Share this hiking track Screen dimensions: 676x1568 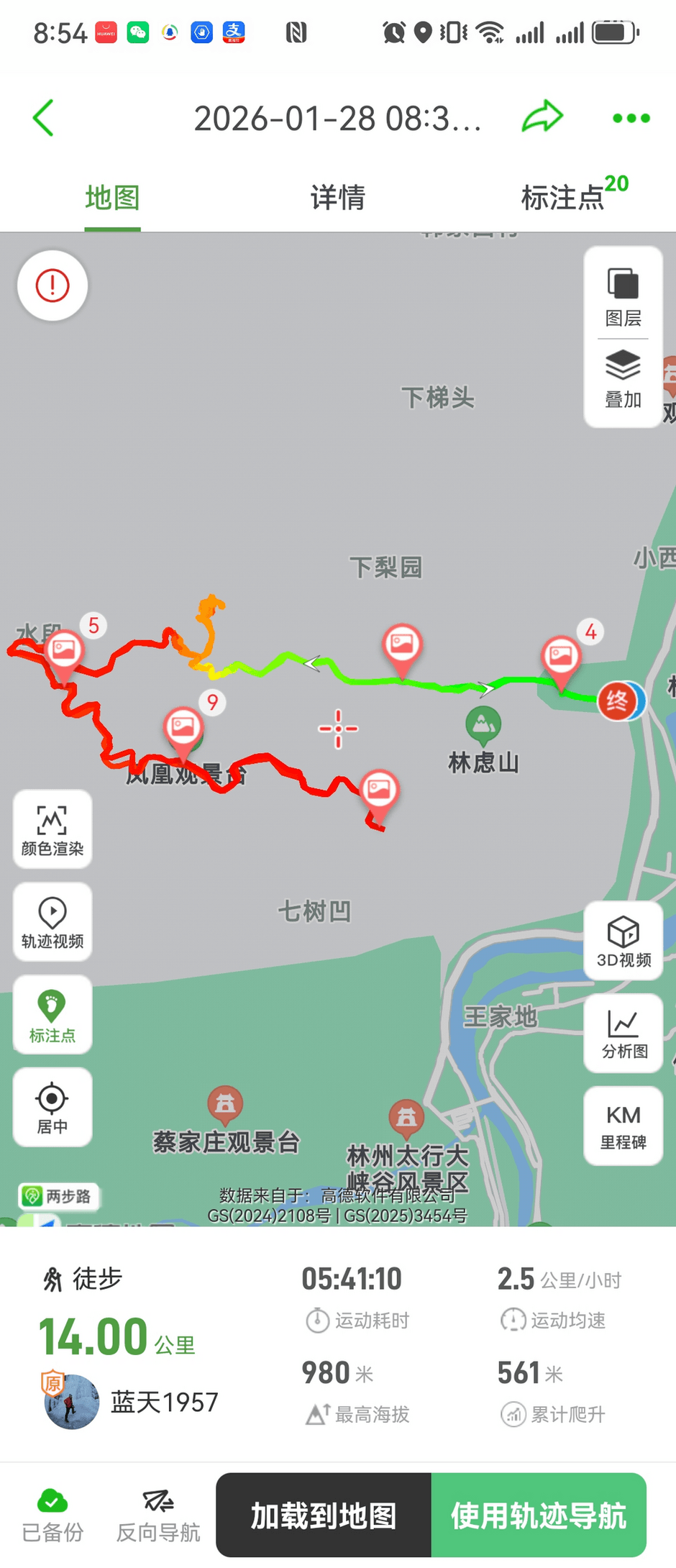542,117
